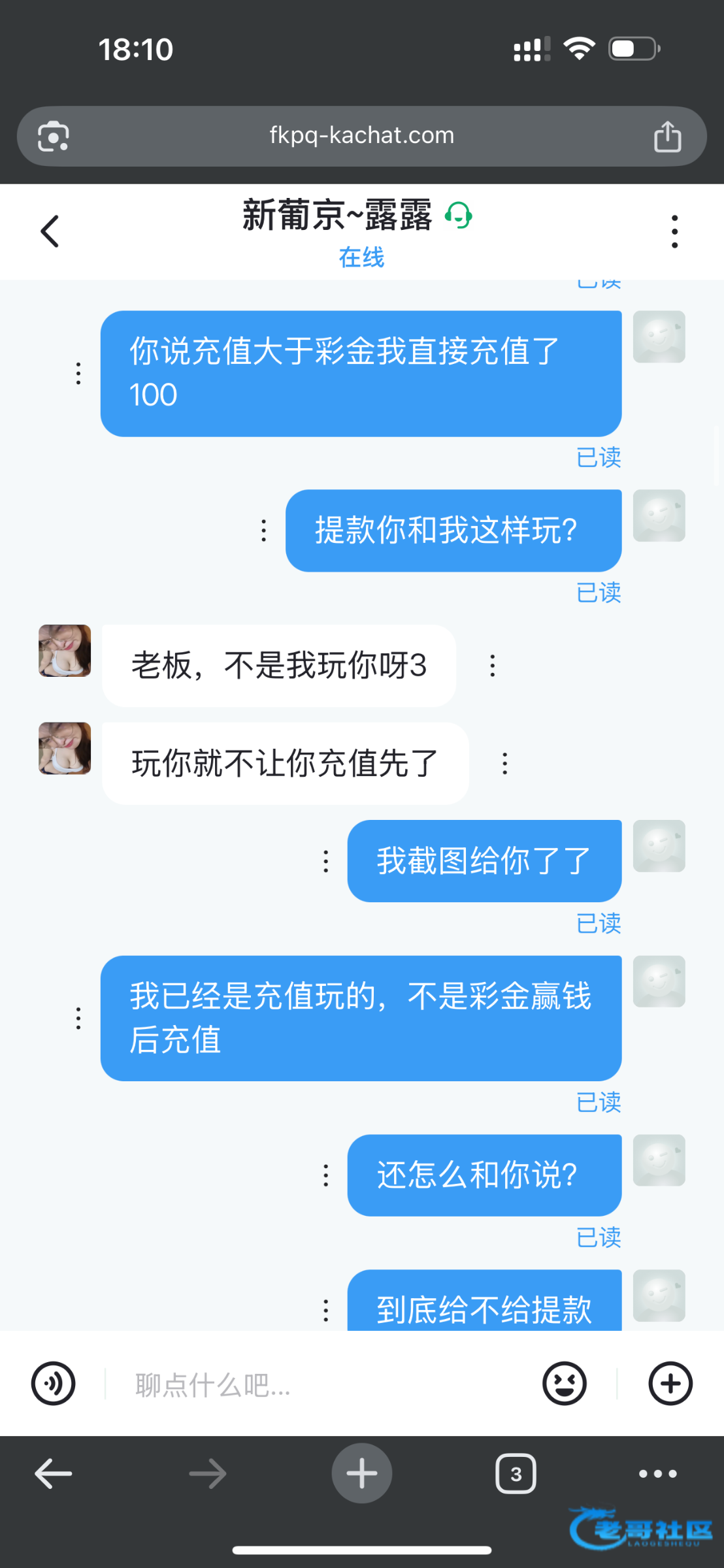Open options for message 还怎么和你说?
The image size is (724, 1568).
325,1175
